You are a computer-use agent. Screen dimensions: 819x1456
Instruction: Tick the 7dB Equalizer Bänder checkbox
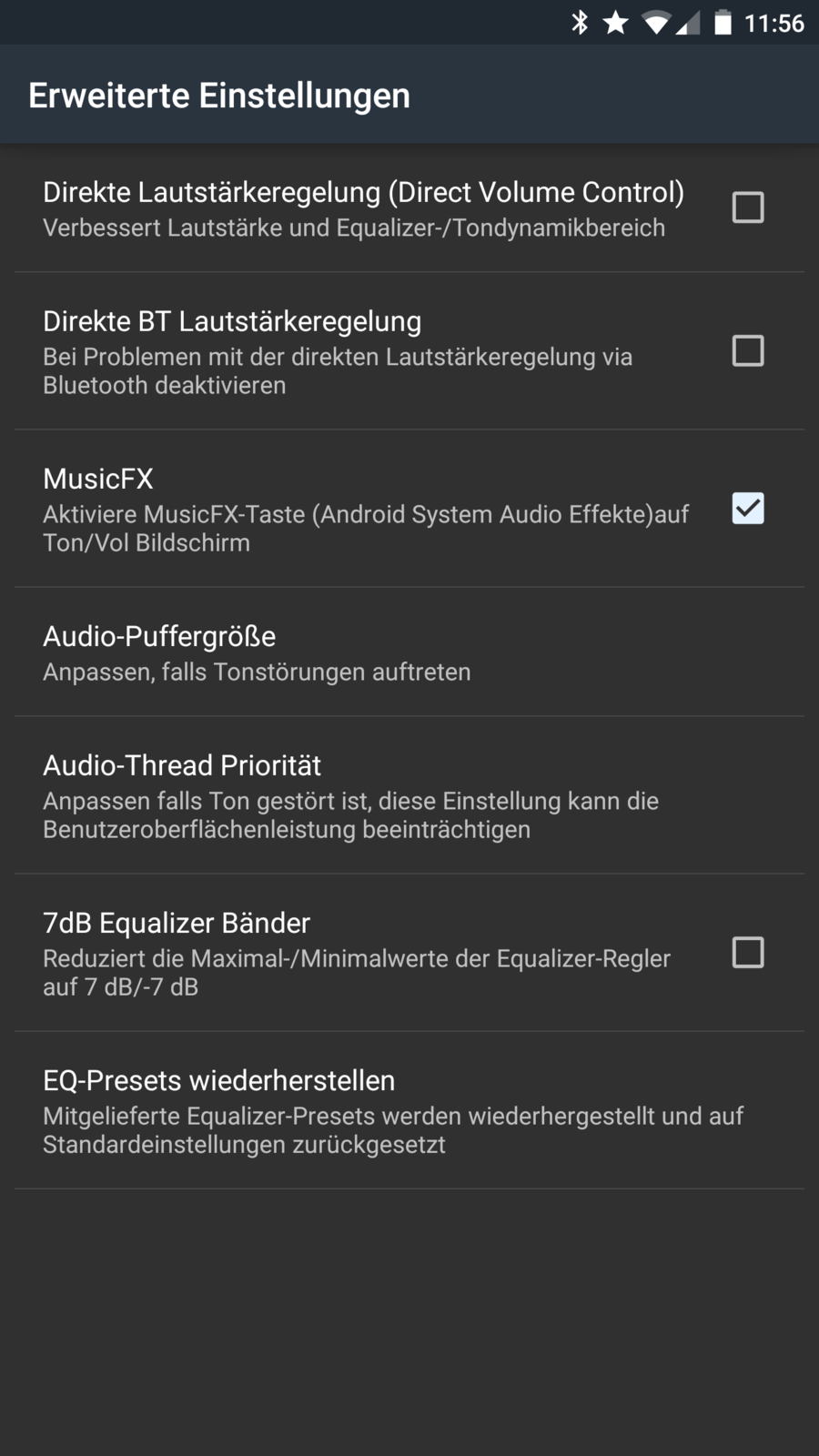(x=748, y=953)
